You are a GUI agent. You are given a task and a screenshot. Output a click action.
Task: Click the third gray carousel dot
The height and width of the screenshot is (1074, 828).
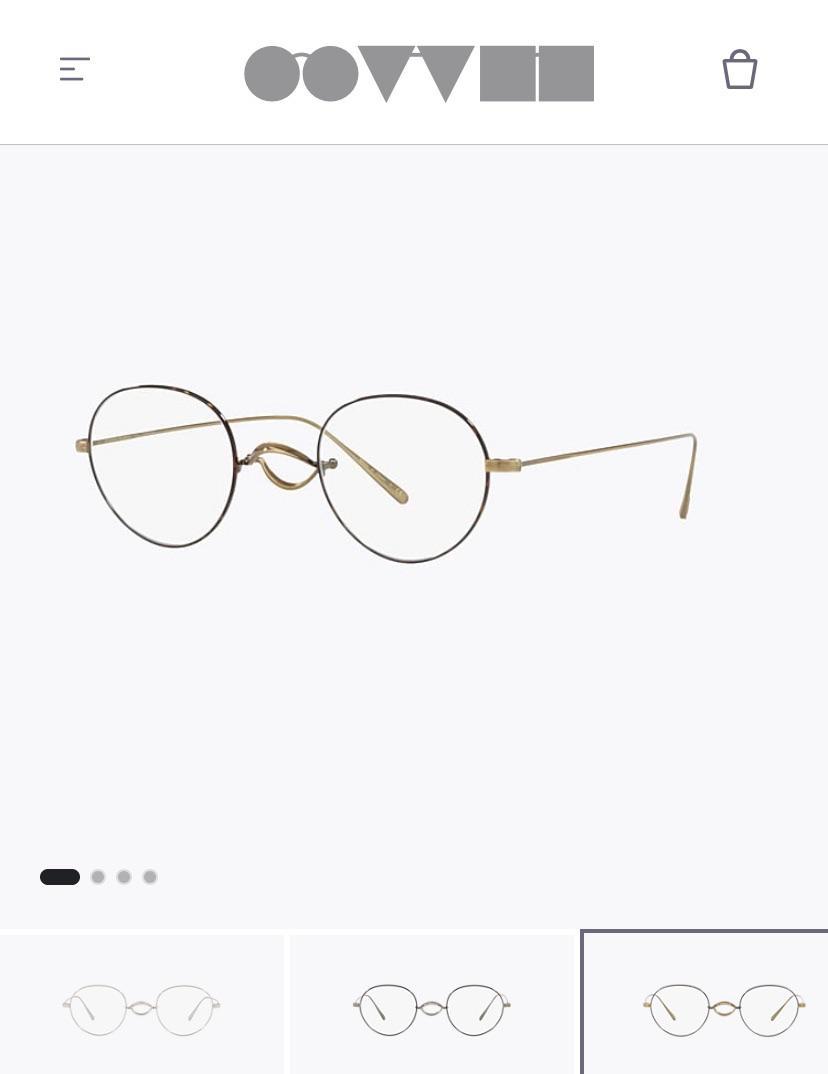pyautogui.click(x=124, y=876)
